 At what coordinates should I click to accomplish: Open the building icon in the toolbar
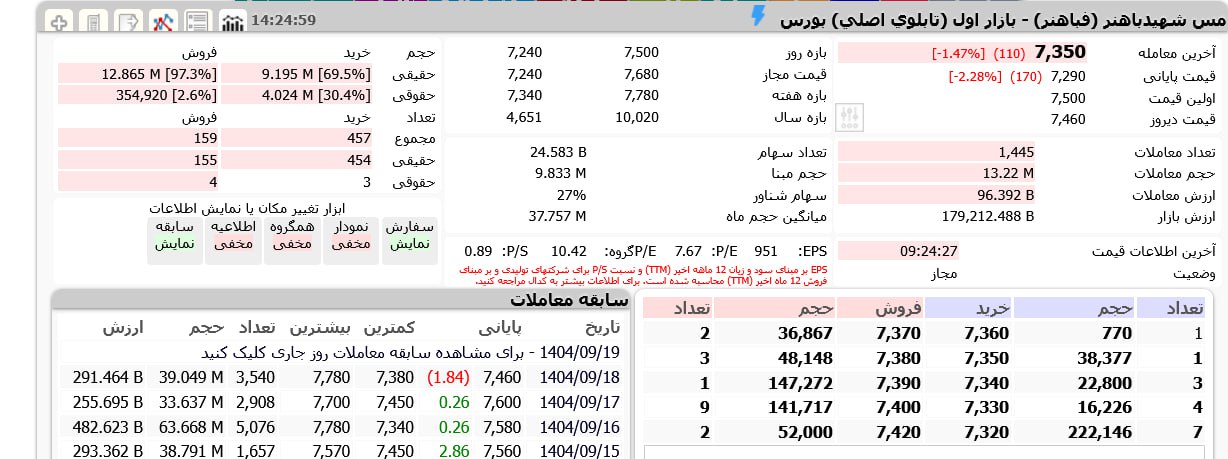tap(92, 21)
